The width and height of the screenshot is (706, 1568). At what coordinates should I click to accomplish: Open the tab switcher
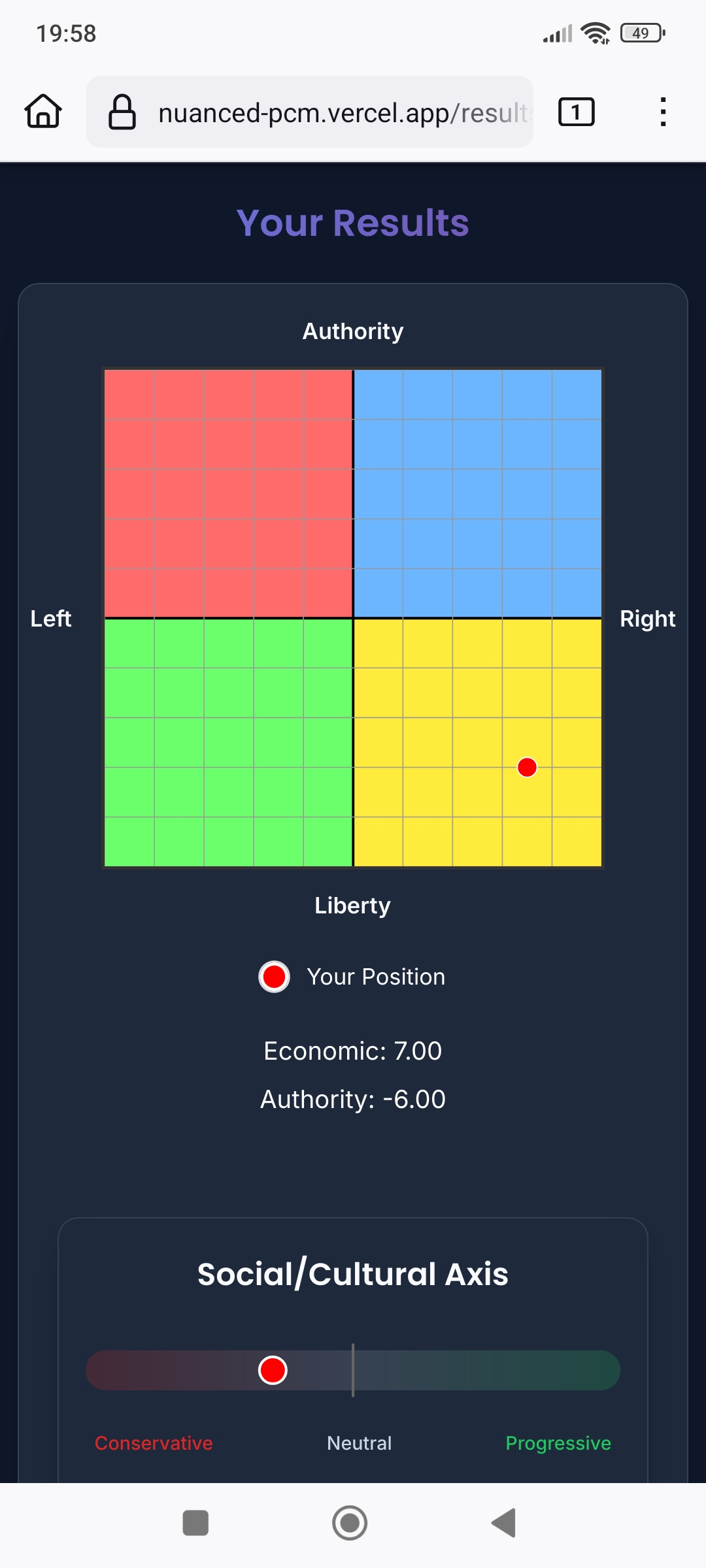[x=576, y=112]
